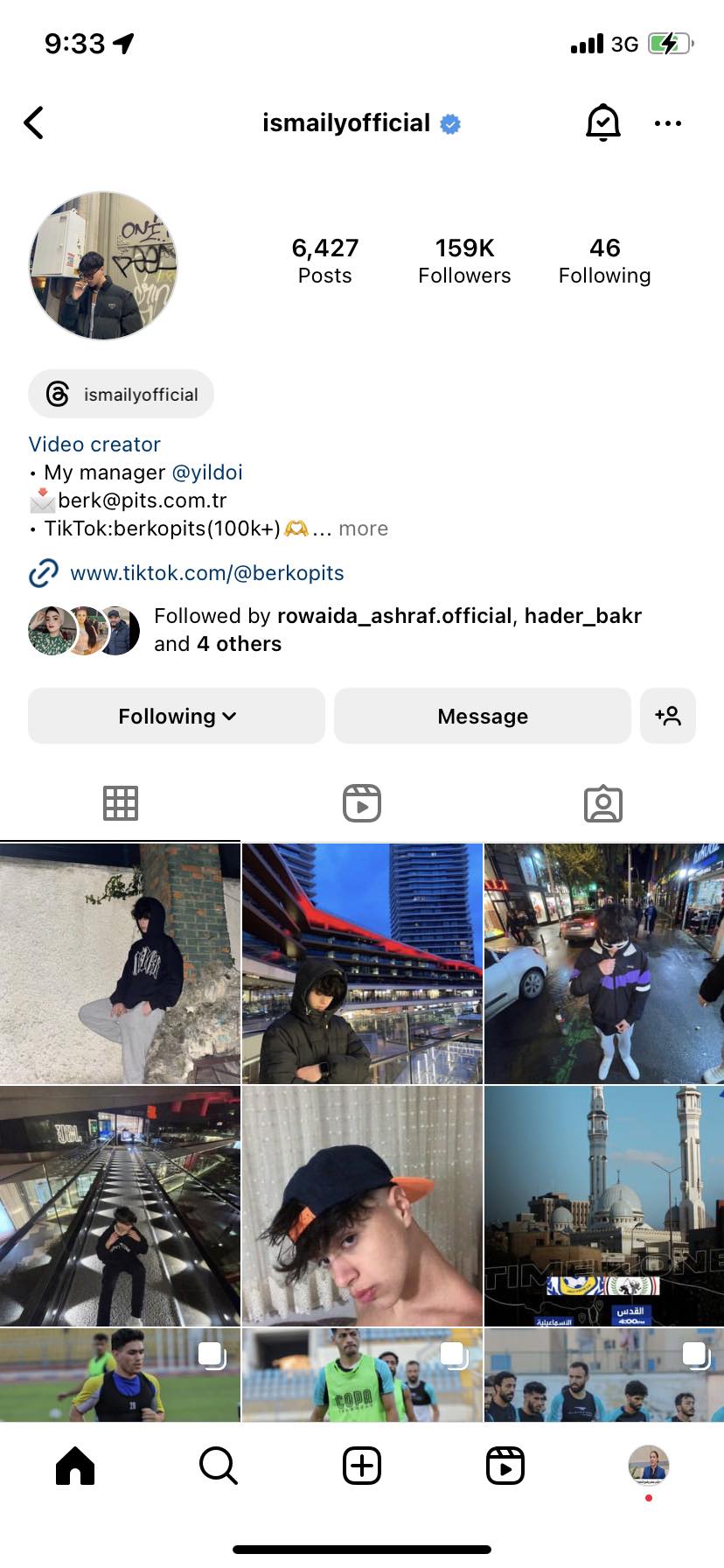Open the selfie post with orange-brim cap
724x1568 pixels.
pyautogui.click(x=362, y=1206)
